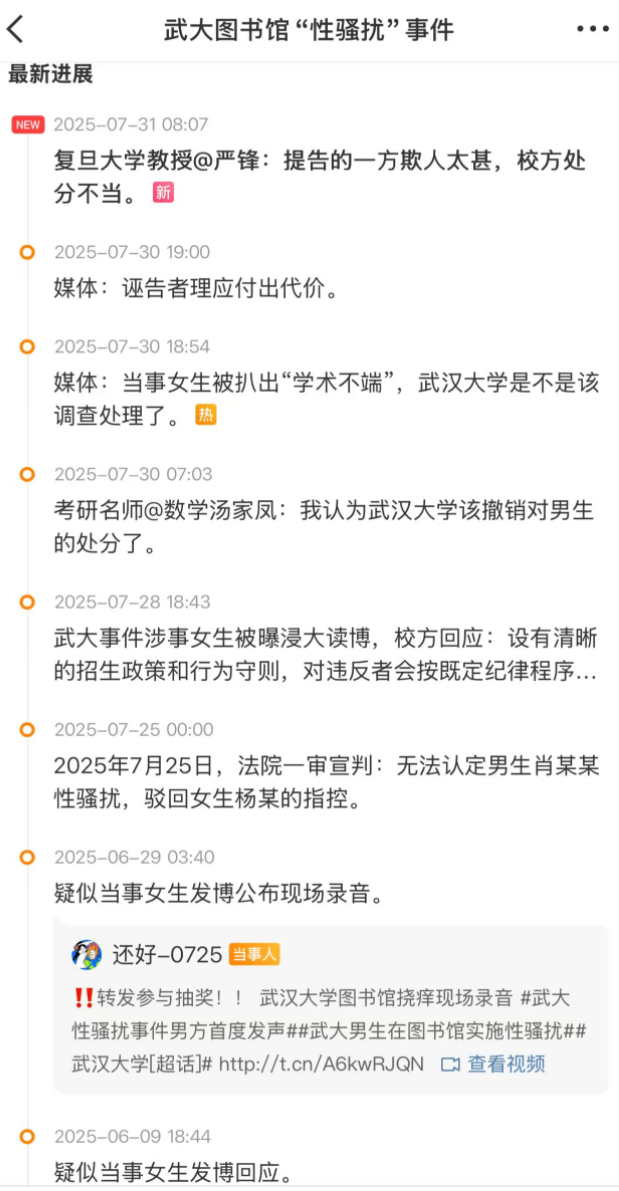Open the entry 诬告者理应付出代价

tap(195, 289)
